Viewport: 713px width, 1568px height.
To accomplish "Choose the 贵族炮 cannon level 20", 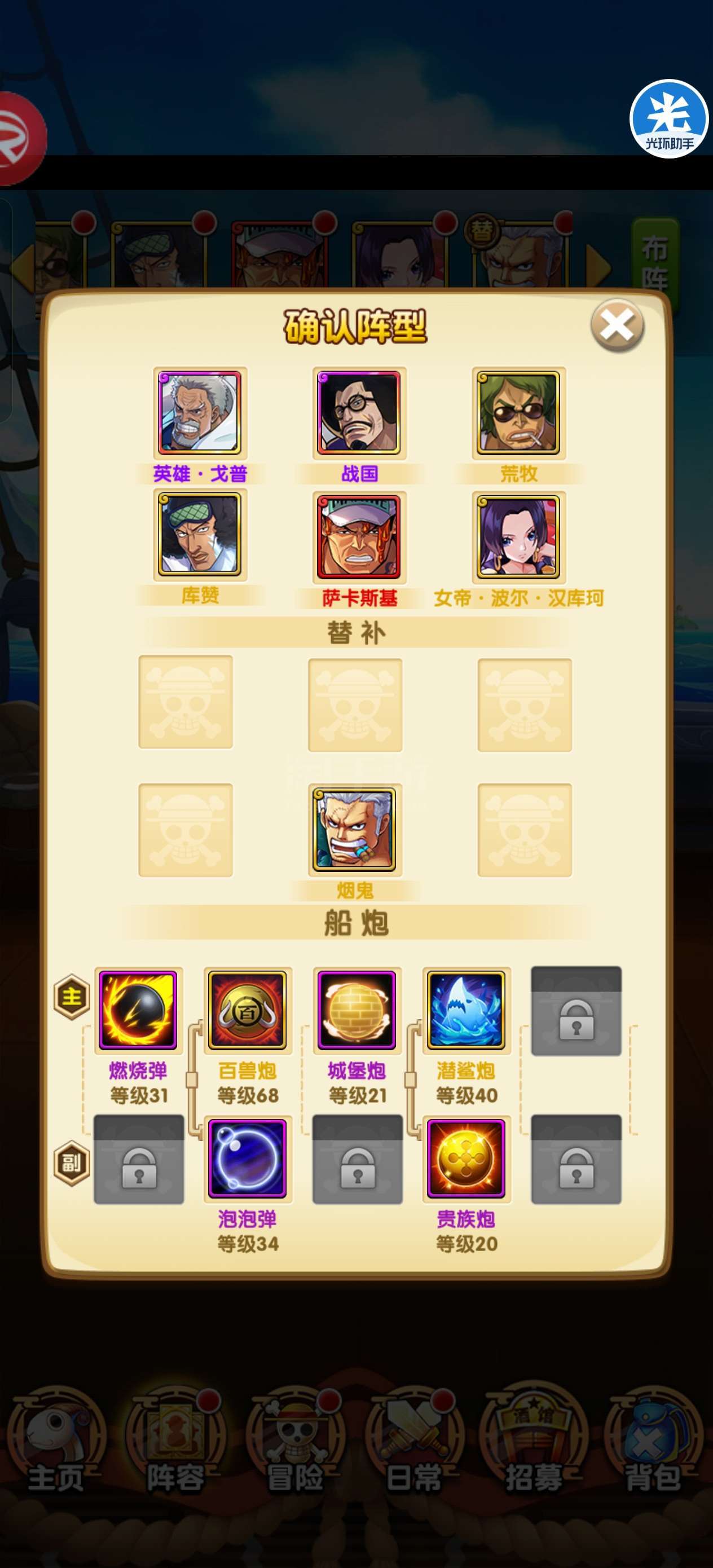I will [x=466, y=1159].
